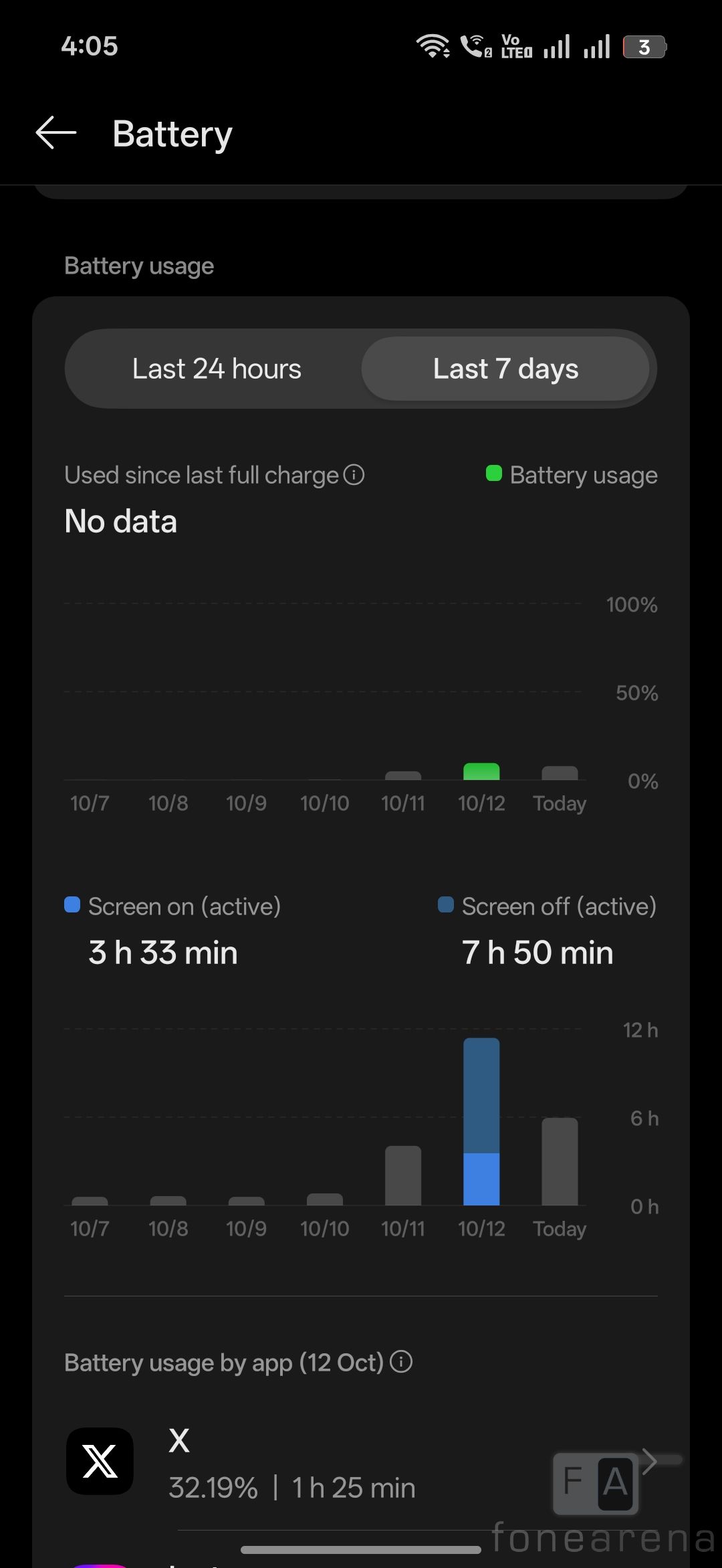Select the Today bar in screen time chart

[560, 1161]
